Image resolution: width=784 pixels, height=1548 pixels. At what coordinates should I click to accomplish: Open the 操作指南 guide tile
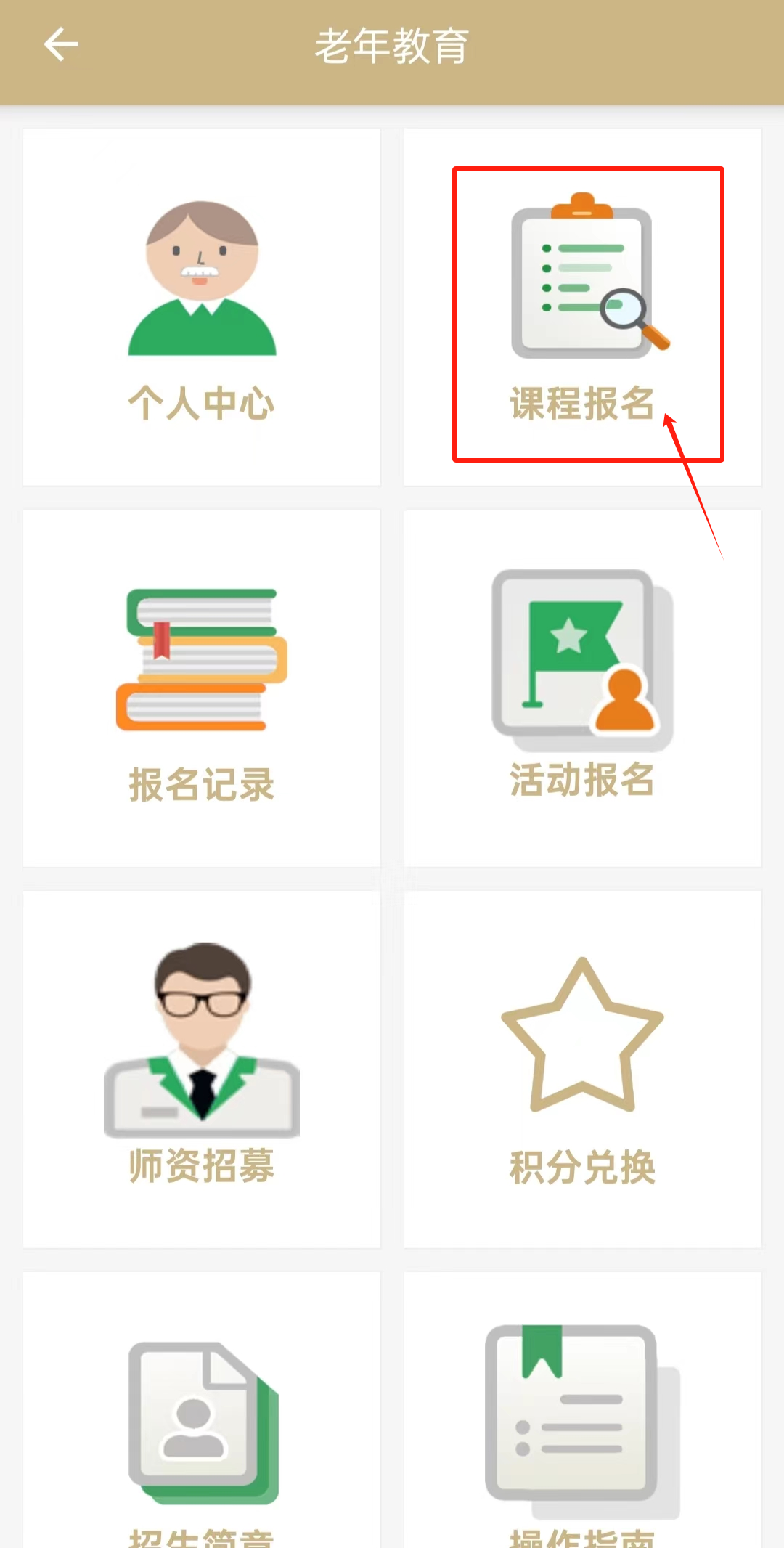click(582, 1423)
